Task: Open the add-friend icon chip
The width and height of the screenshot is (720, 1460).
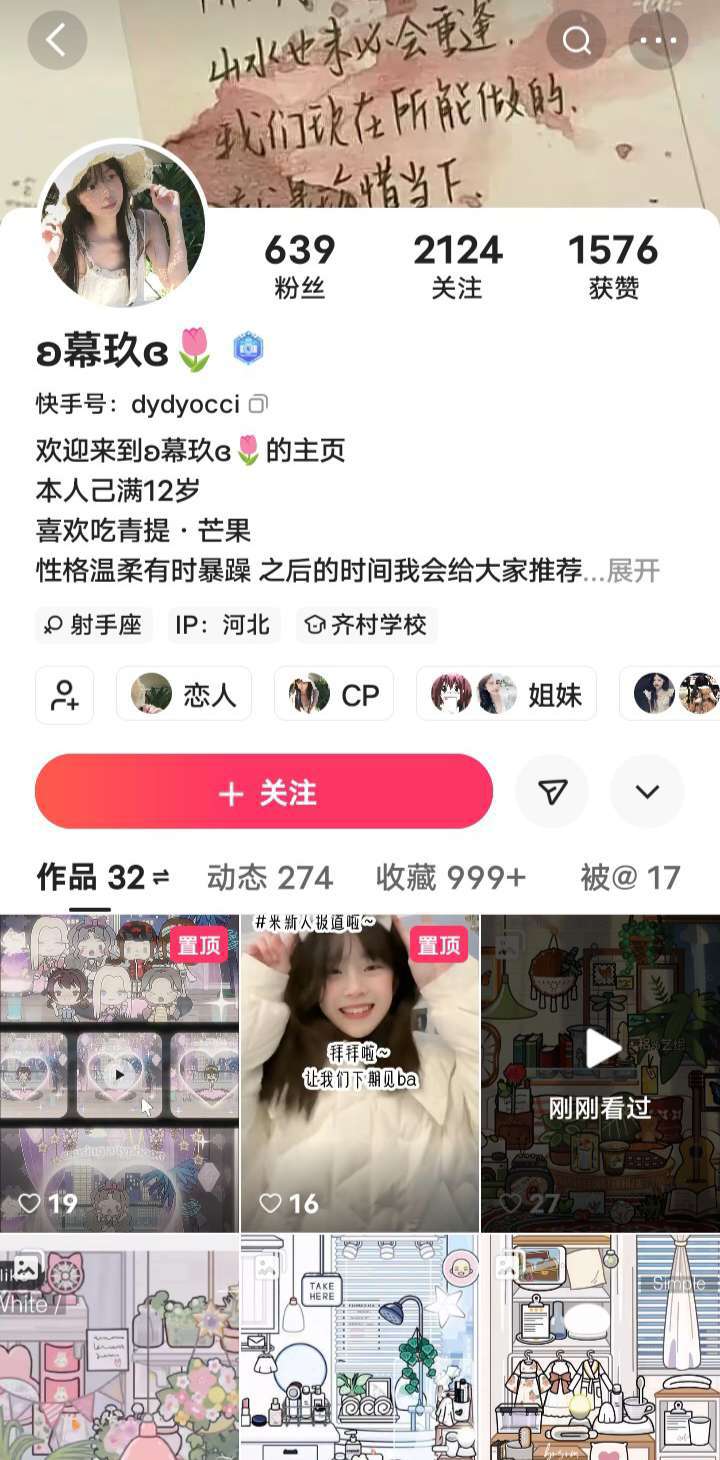Action: pos(65,695)
